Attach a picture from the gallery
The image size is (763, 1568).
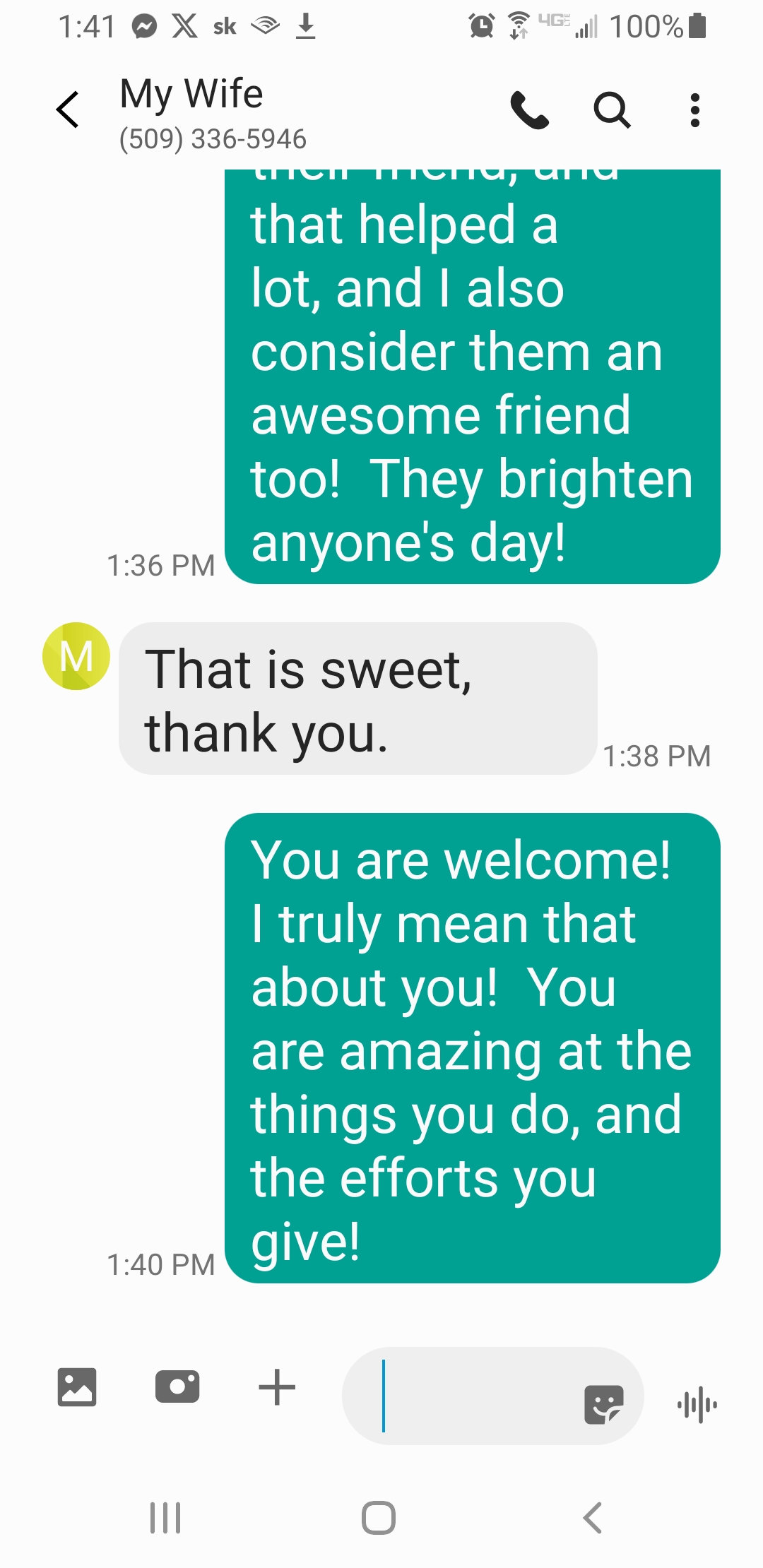point(77,1387)
